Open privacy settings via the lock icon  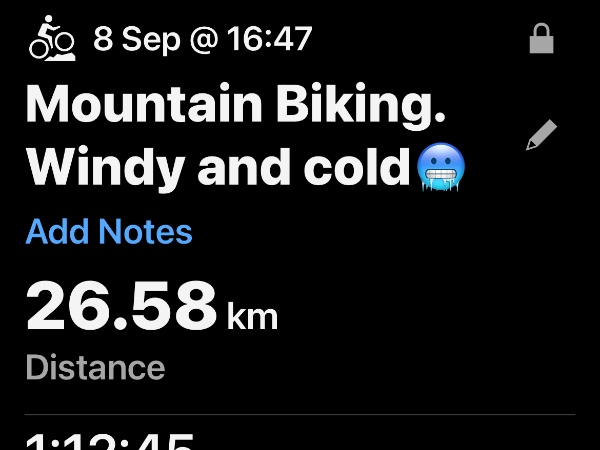tap(541, 39)
